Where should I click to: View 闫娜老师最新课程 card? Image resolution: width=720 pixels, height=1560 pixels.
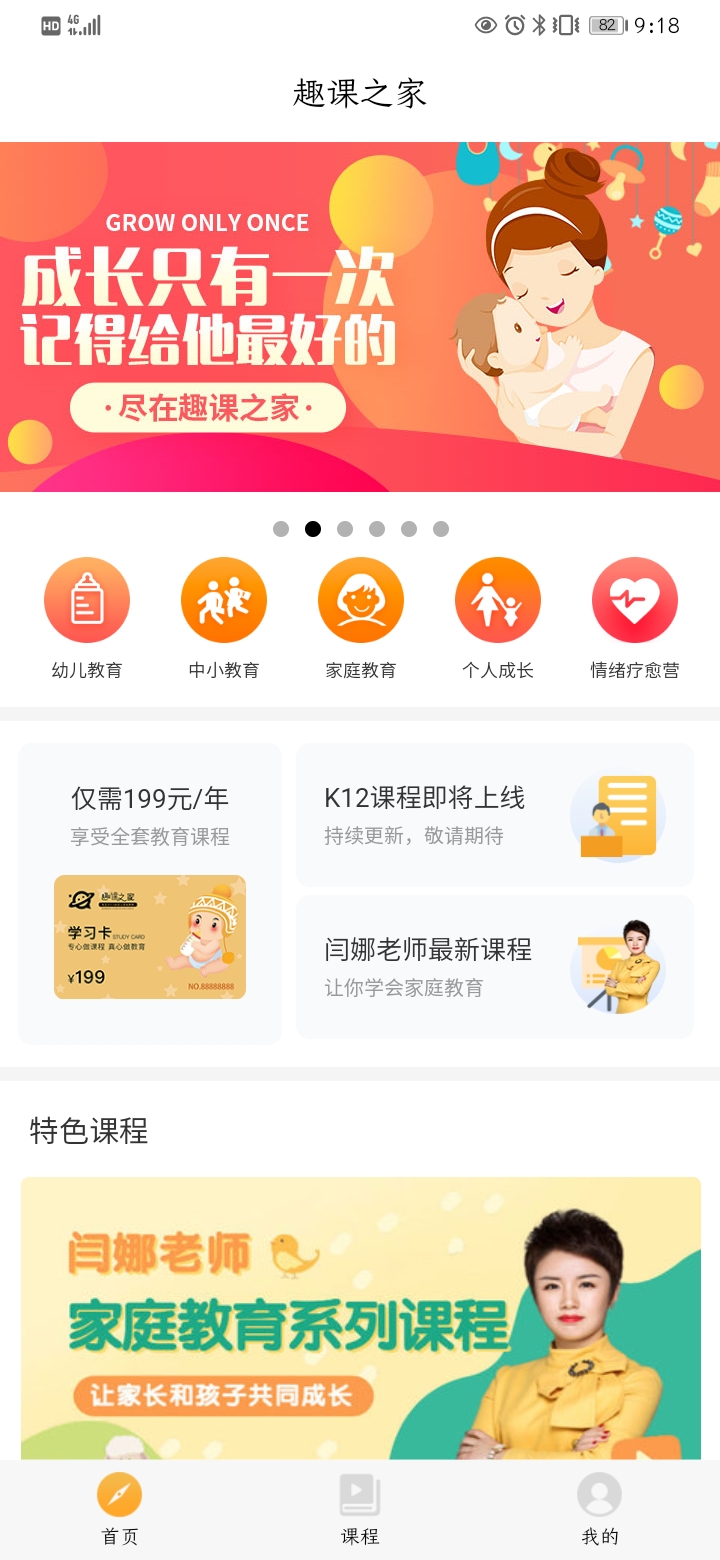pyautogui.click(x=495, y=967)
